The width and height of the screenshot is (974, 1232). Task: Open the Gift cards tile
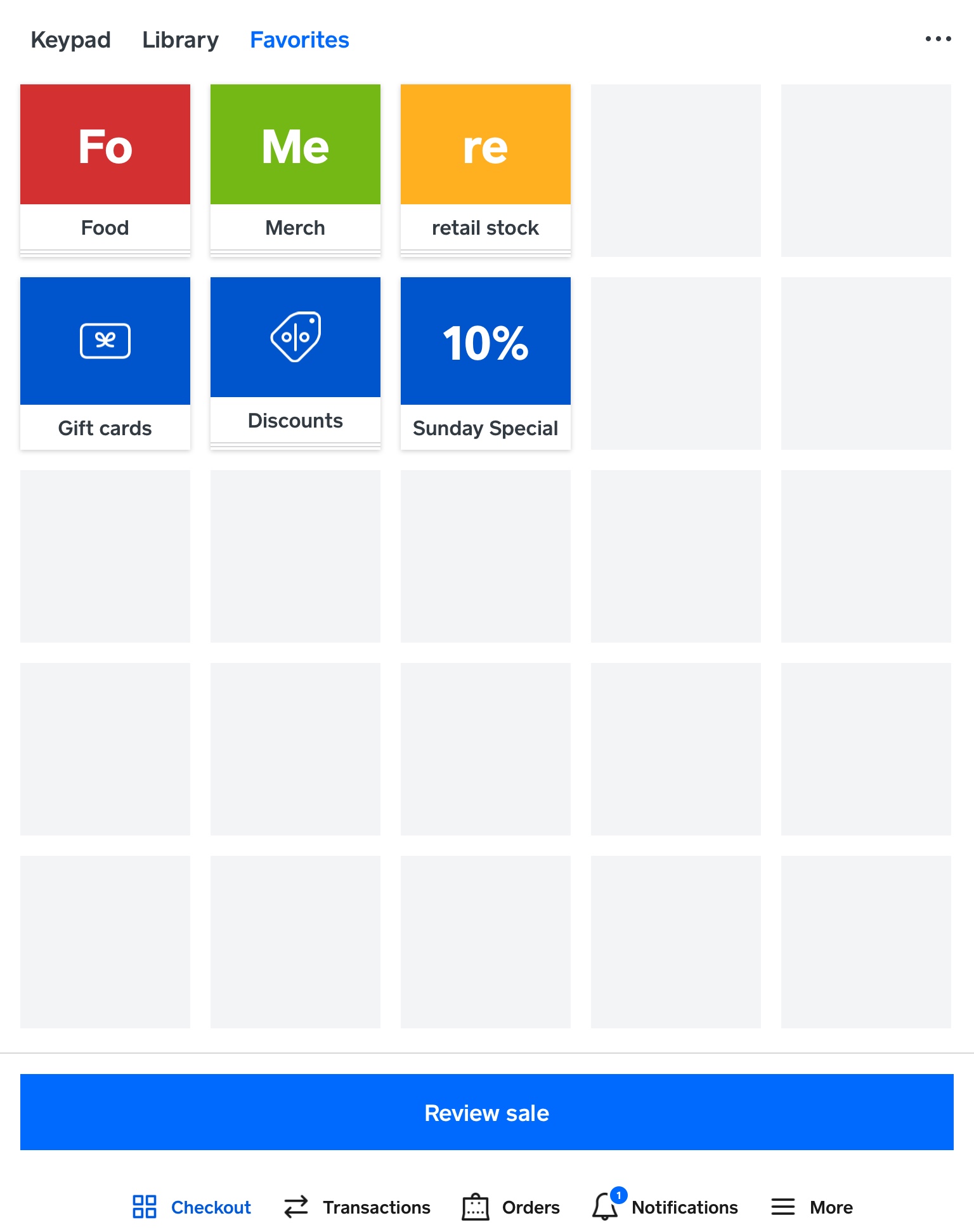click(105, 362)
